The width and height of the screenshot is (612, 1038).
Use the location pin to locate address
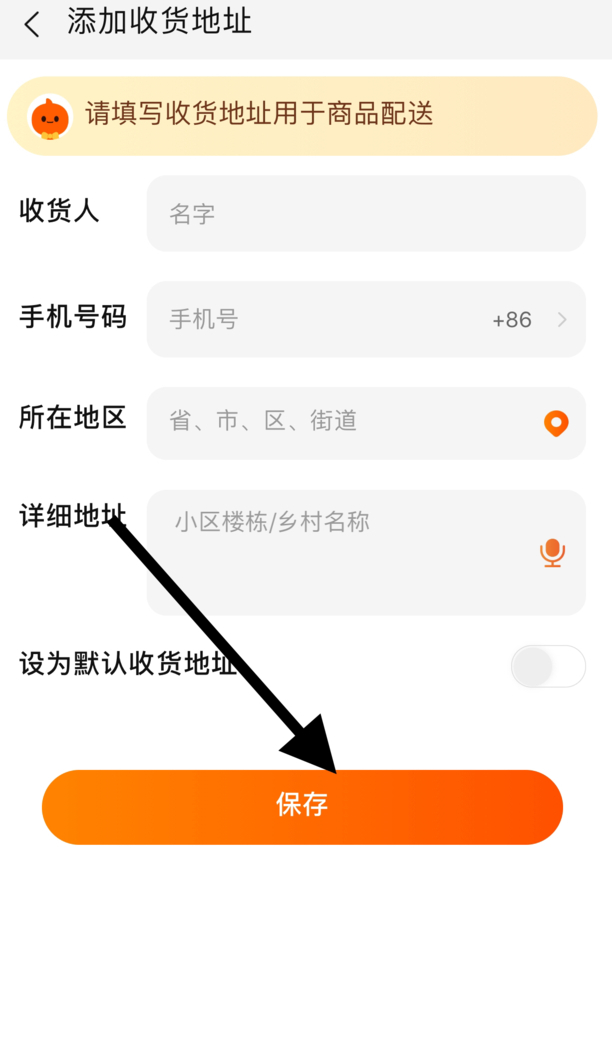click(x=556, y=423)
